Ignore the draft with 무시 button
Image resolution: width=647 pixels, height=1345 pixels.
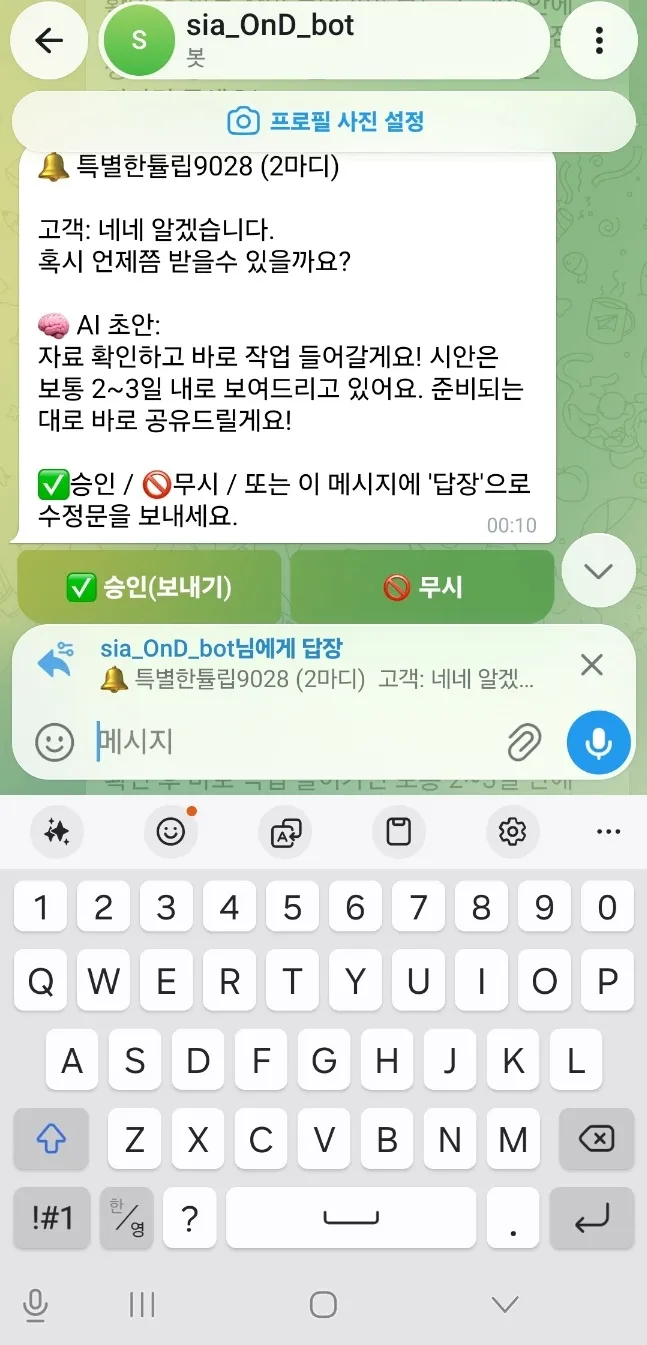tap(422, 587)
